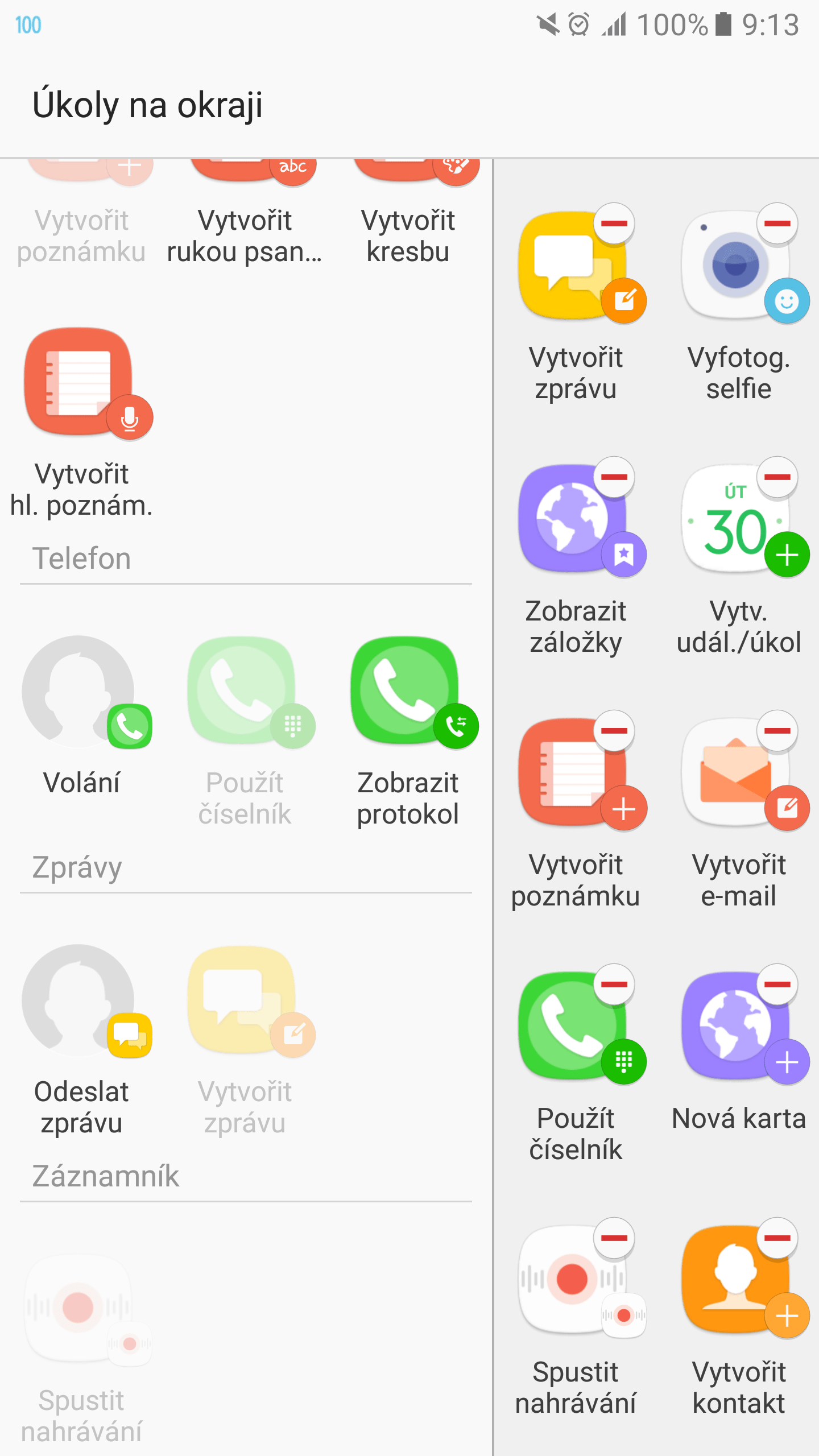Remove the Nová karta shortcut
819x1456 pixels.
[777, 984]
